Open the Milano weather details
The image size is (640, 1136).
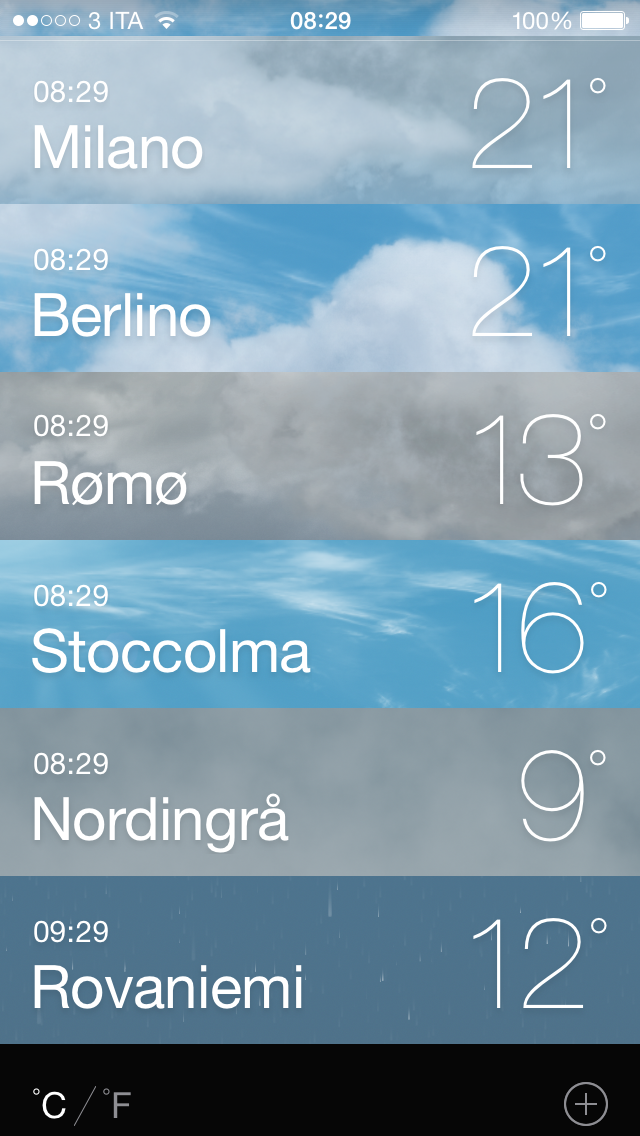[320, 122]
